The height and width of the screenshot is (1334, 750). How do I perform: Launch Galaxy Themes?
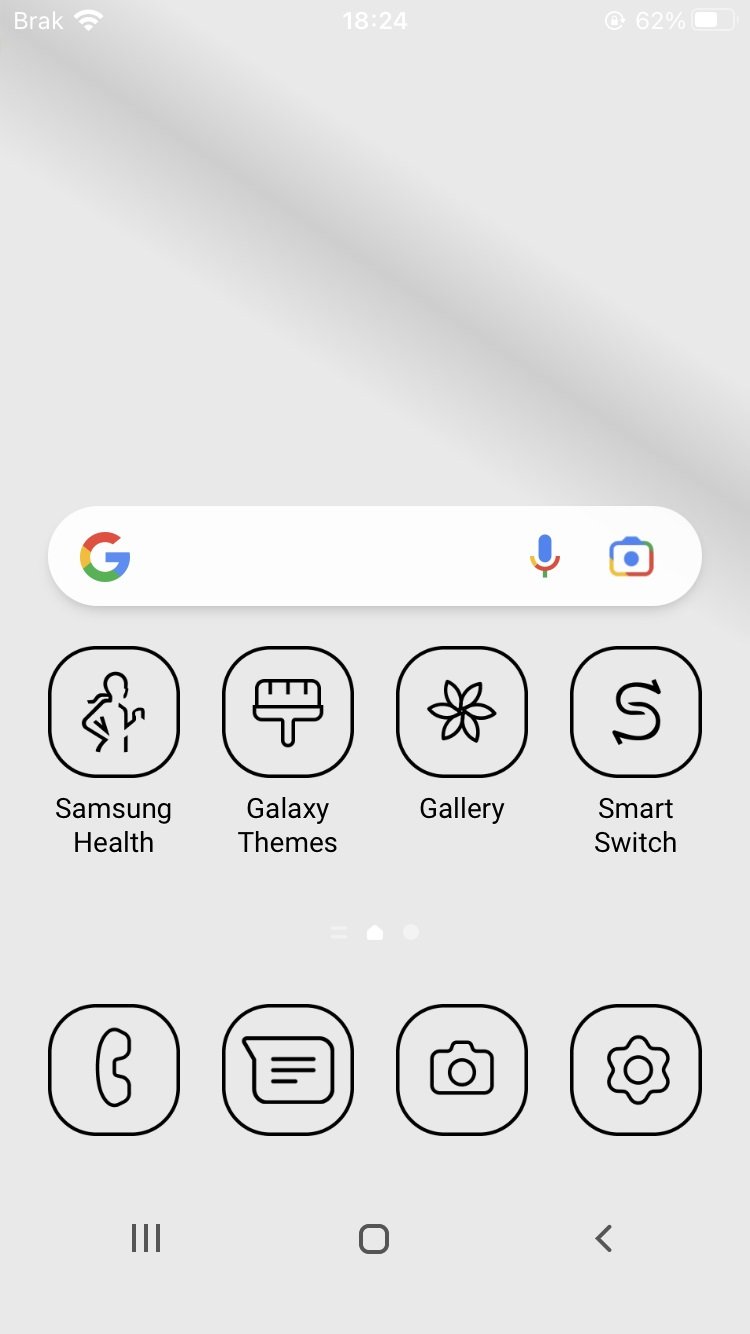(288, 712)
